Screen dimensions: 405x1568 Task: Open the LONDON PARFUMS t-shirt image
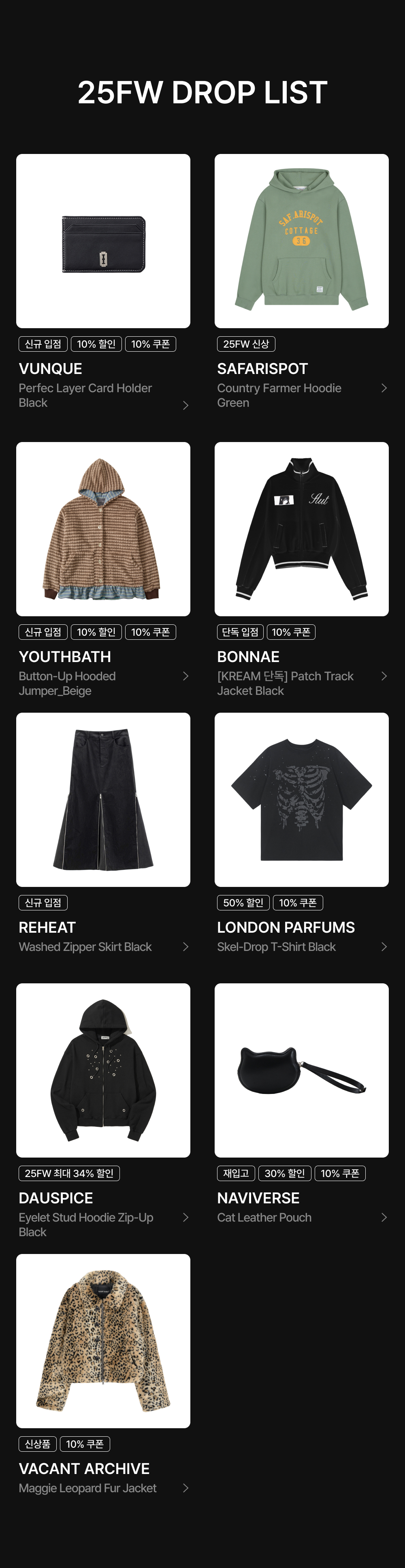tap(301, 800)
